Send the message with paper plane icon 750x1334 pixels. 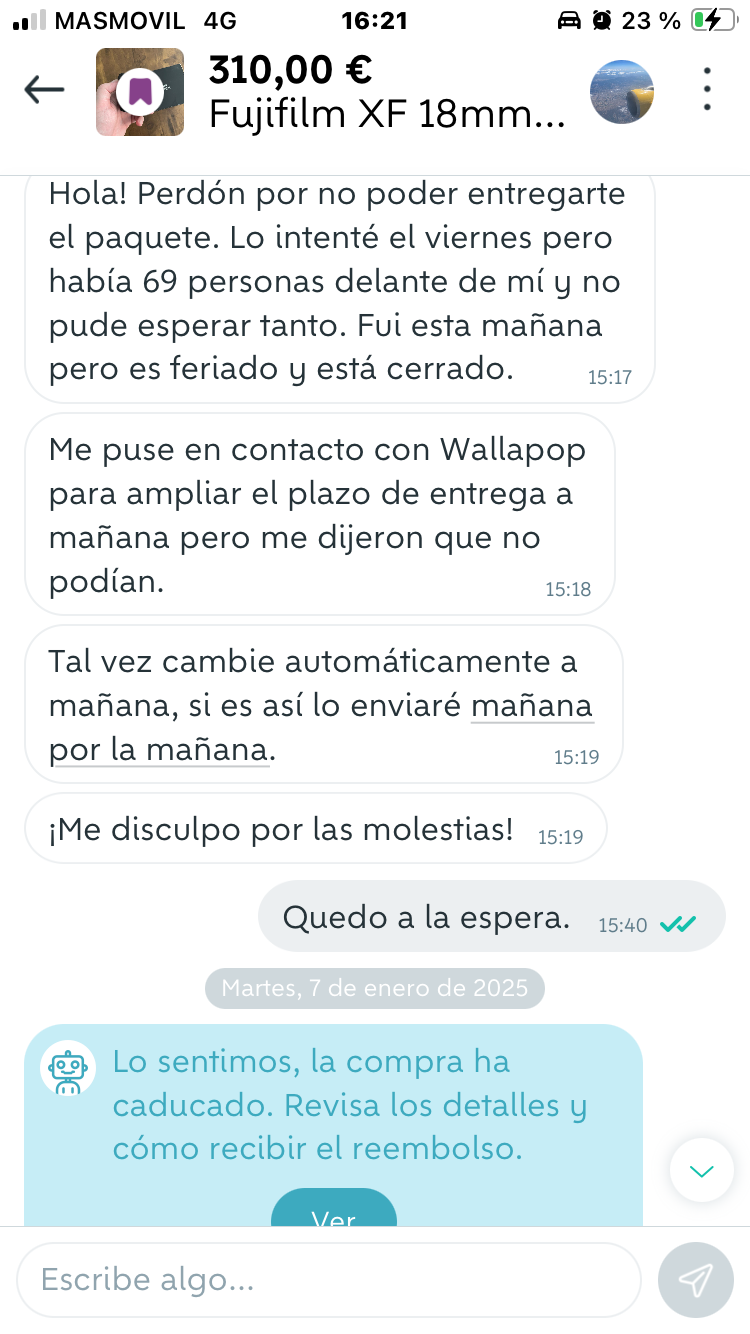tap(695, 1280)
